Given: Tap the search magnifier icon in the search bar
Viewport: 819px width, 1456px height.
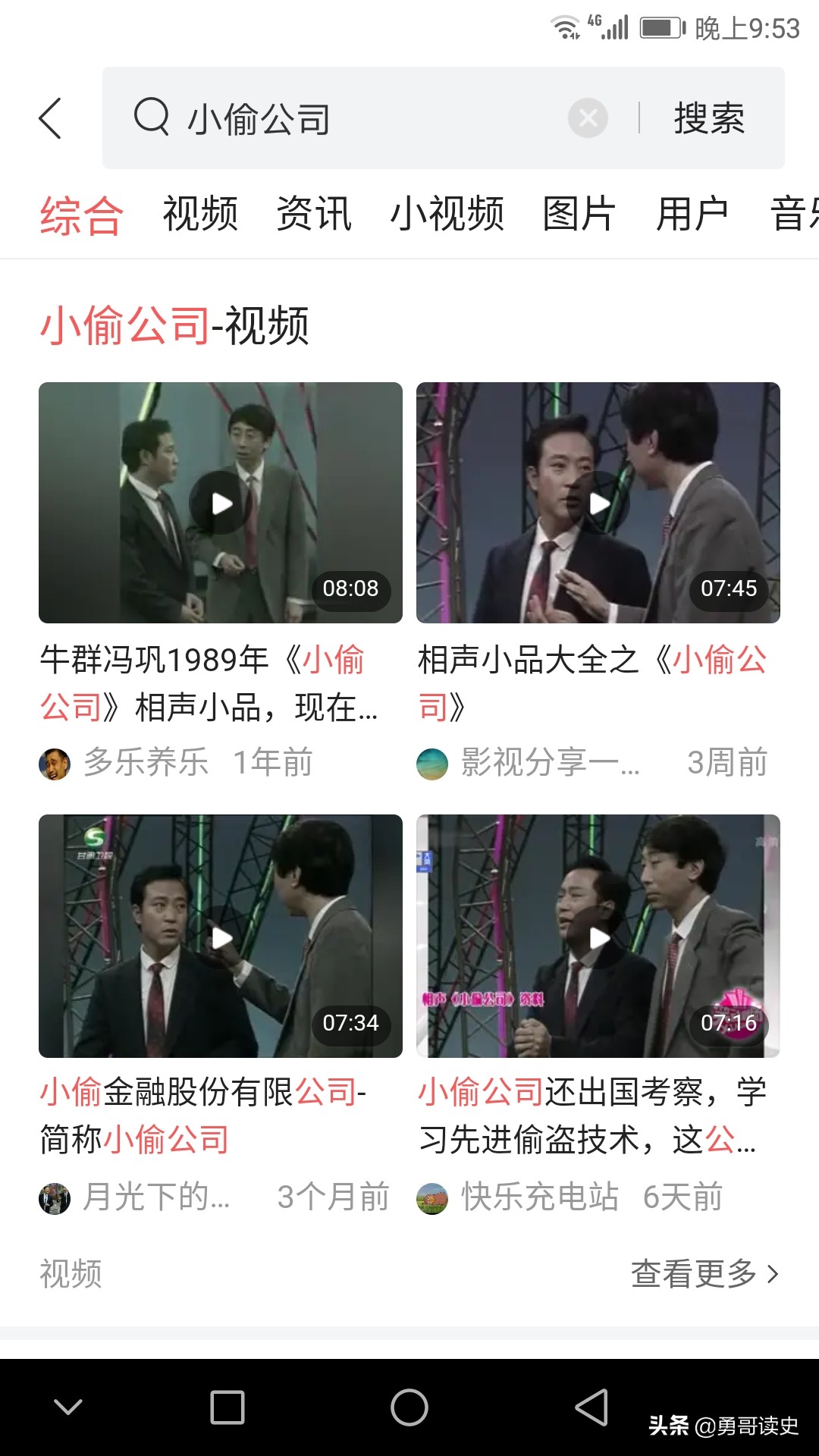Looking at the screenshot, I should coord(150,119).
